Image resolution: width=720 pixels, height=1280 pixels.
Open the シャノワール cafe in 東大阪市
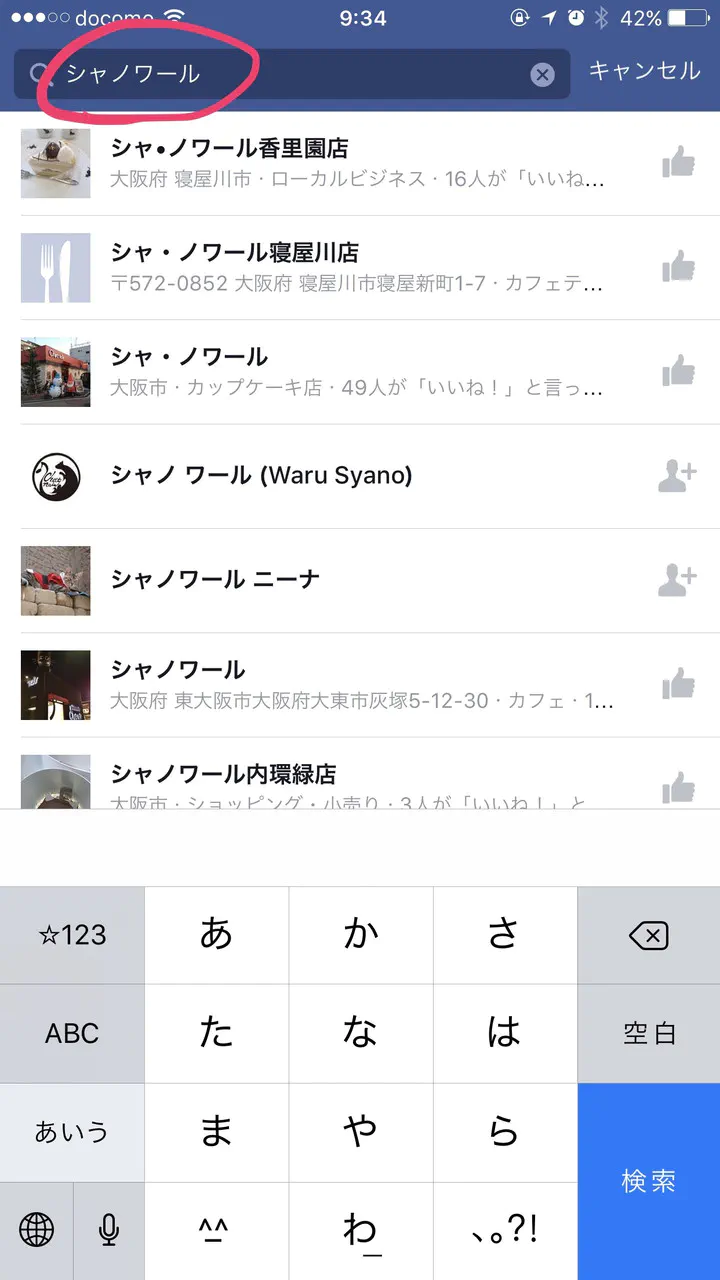(360, 685)
